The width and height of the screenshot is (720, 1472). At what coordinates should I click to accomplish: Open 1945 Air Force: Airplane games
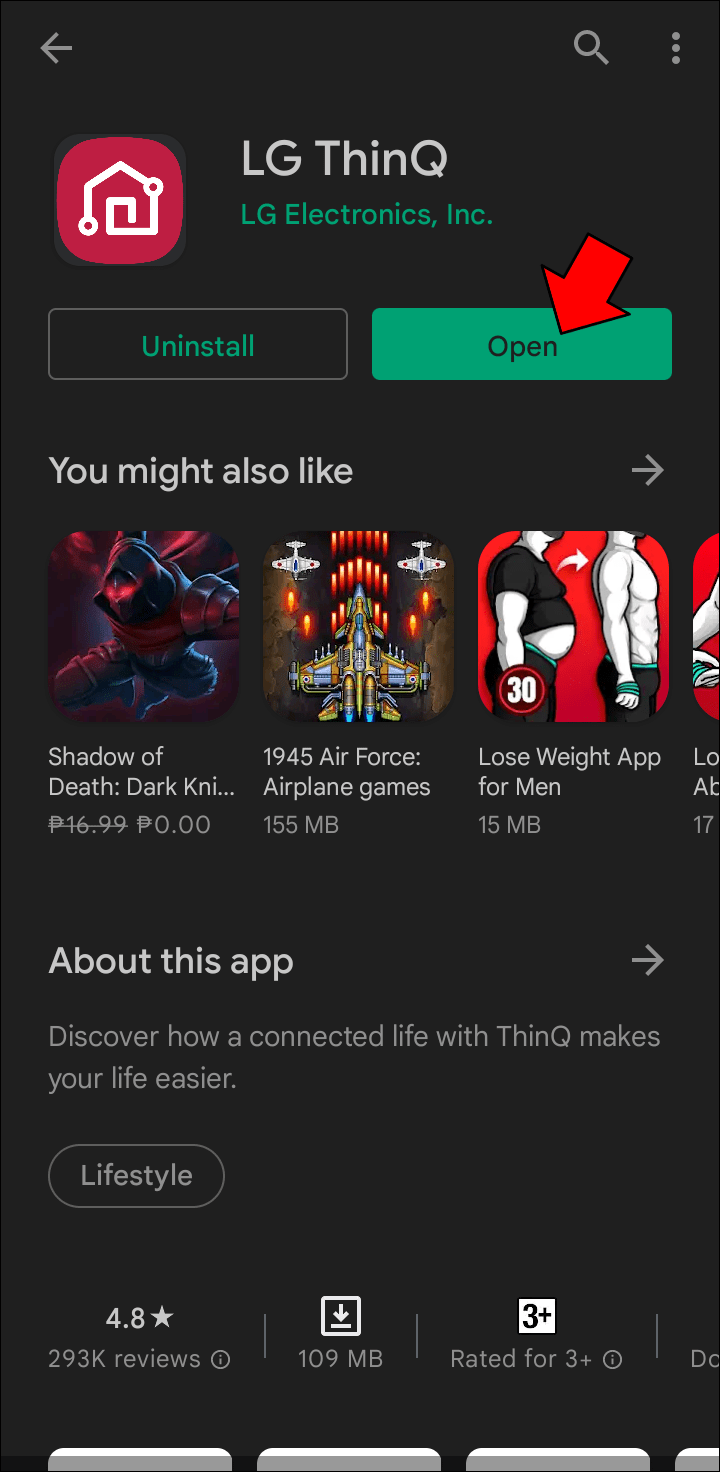coord(358,627)
